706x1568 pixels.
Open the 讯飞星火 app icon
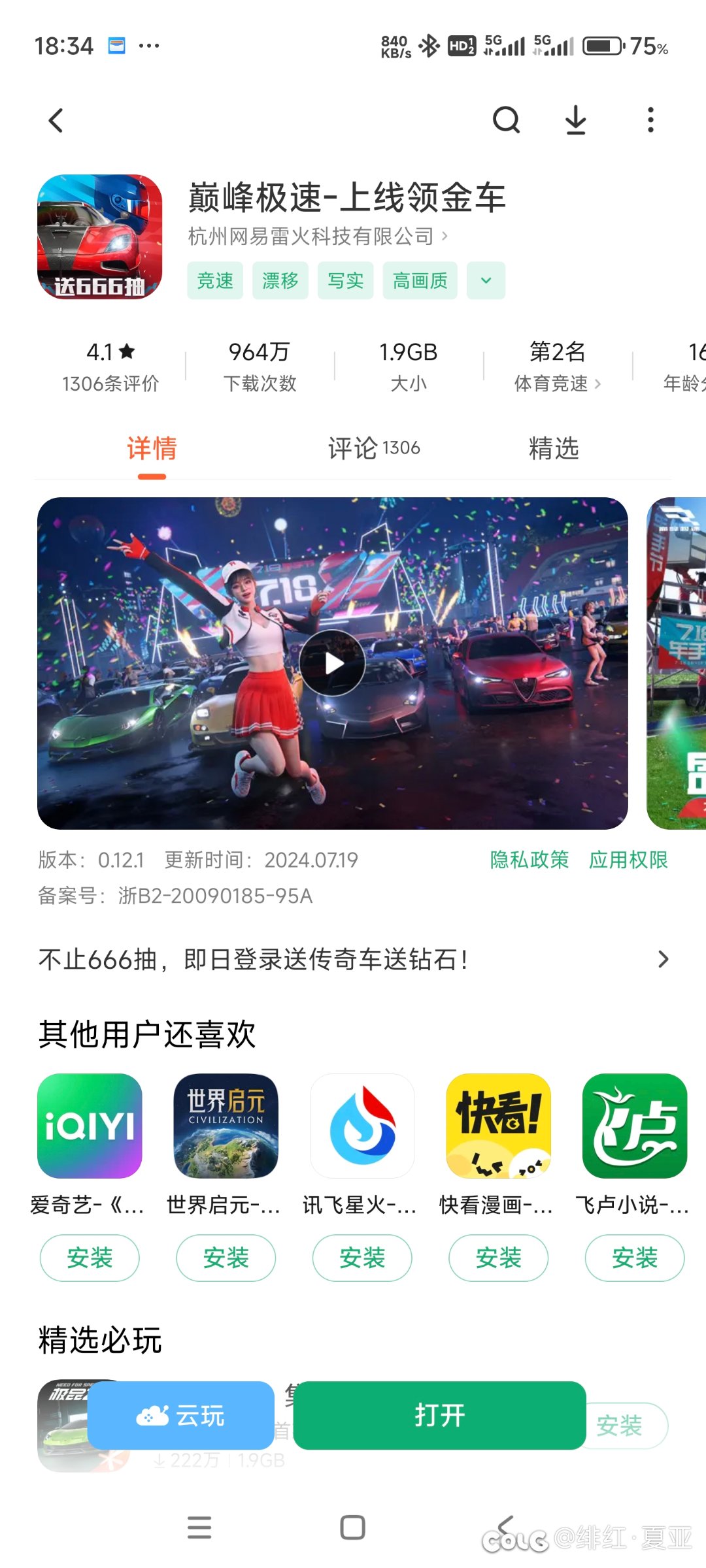pos(362,1126)
